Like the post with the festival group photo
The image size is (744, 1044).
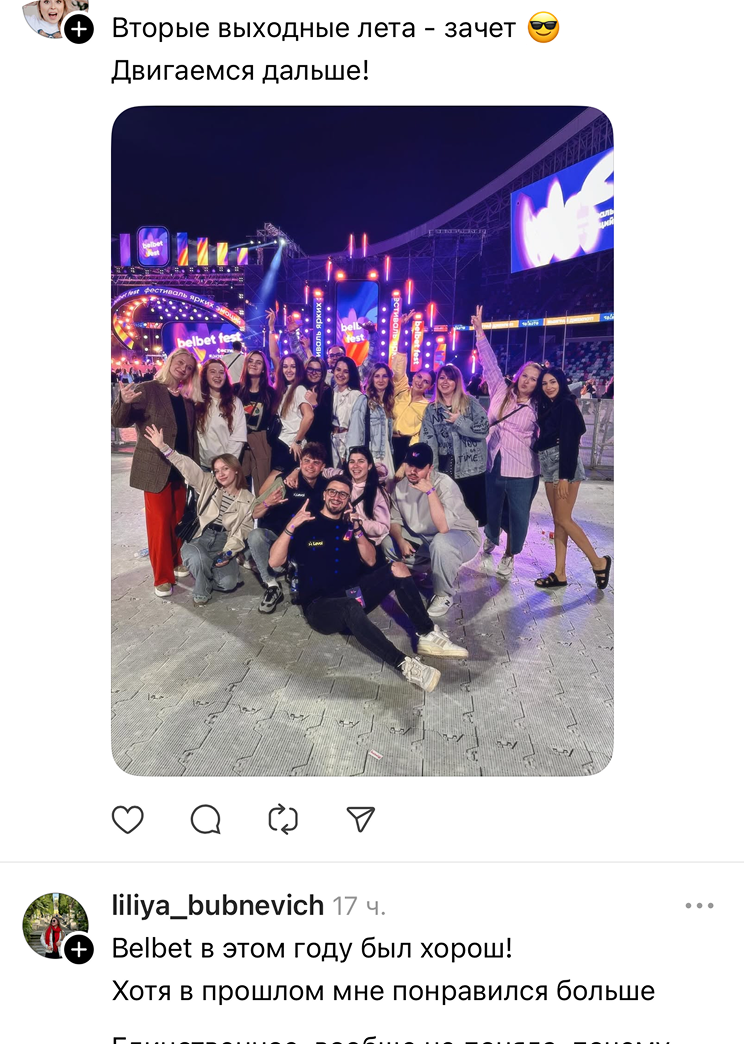point(127,820)
